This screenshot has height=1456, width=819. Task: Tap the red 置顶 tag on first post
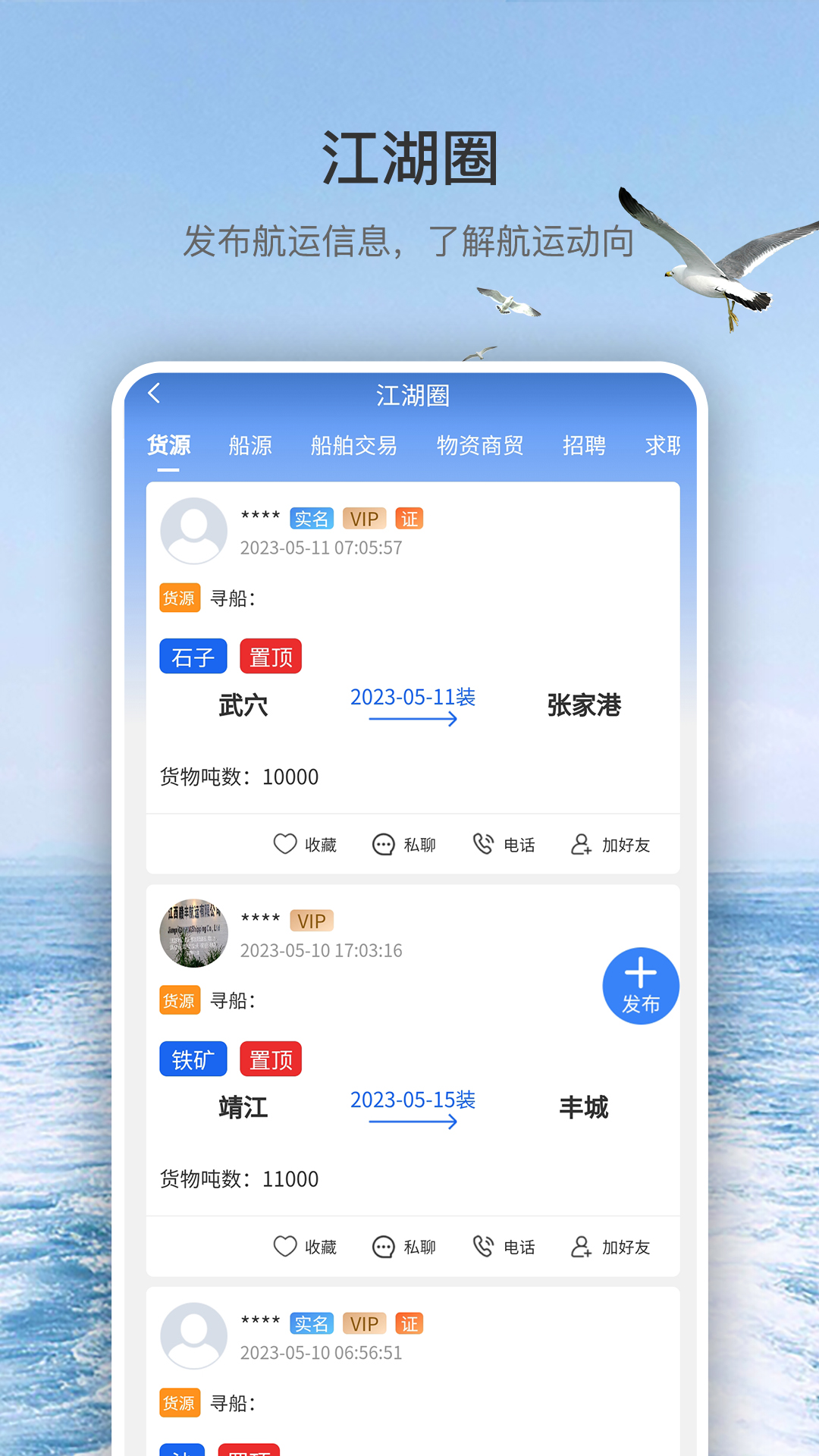[271, 656]
